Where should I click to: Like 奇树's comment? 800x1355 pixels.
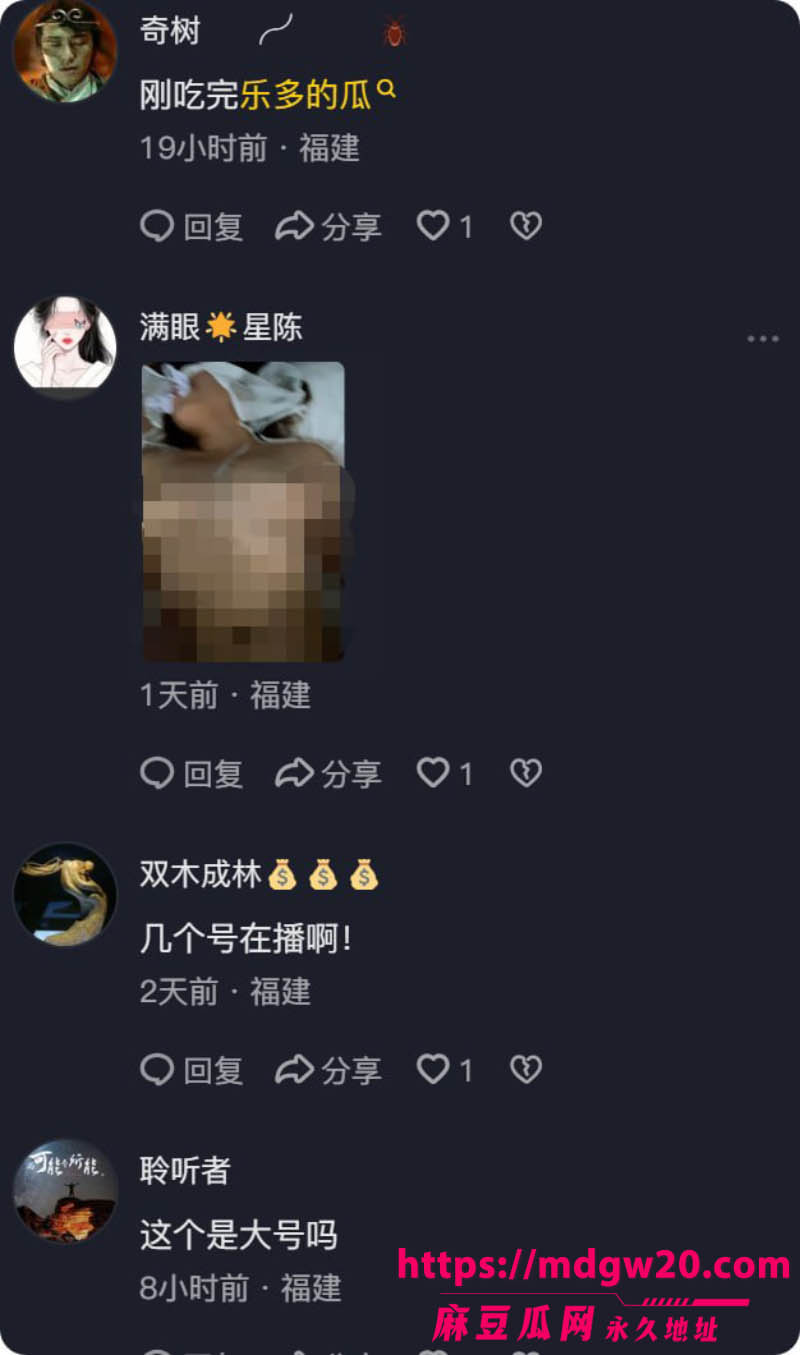[445, 227]
